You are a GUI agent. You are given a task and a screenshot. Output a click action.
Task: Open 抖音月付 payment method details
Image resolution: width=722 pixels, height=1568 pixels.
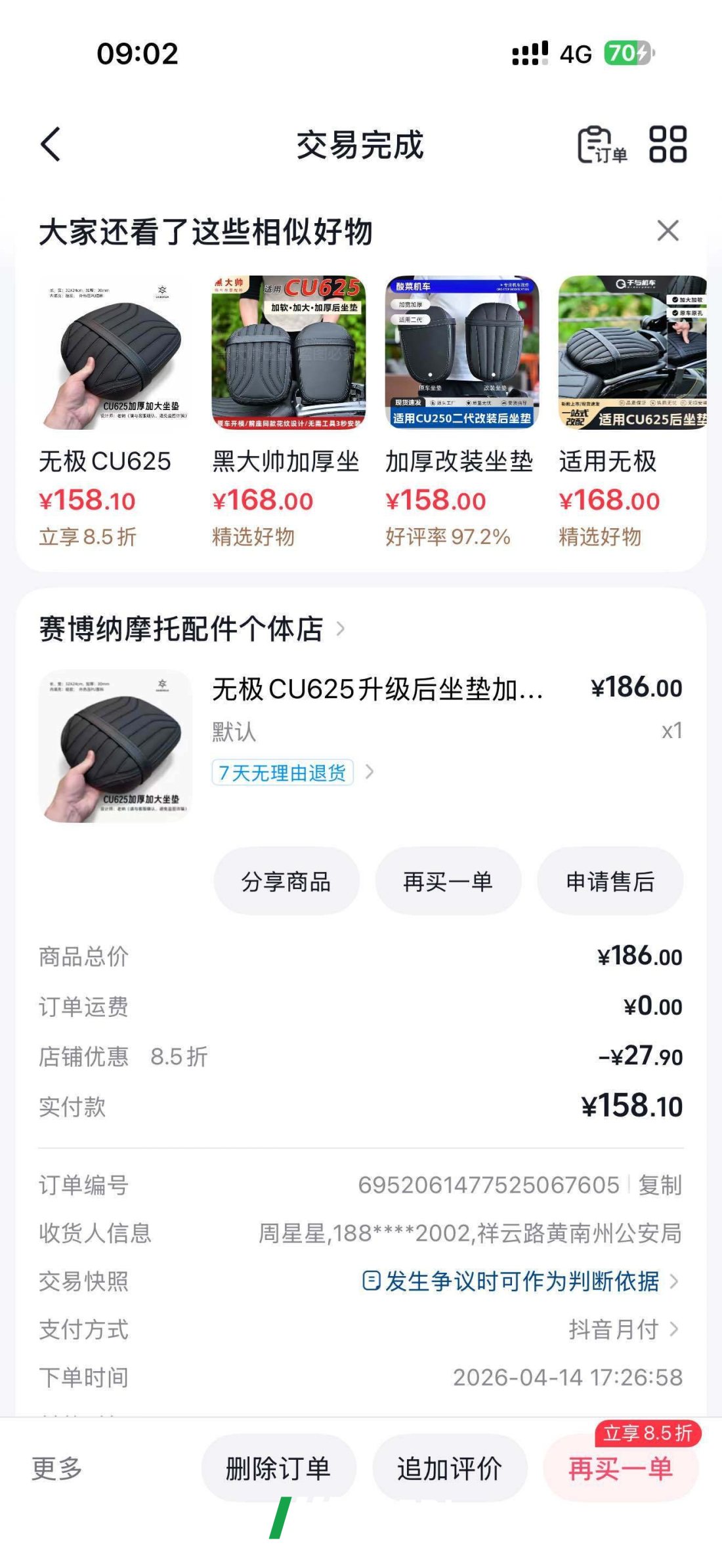click(x=624, y=1329)
